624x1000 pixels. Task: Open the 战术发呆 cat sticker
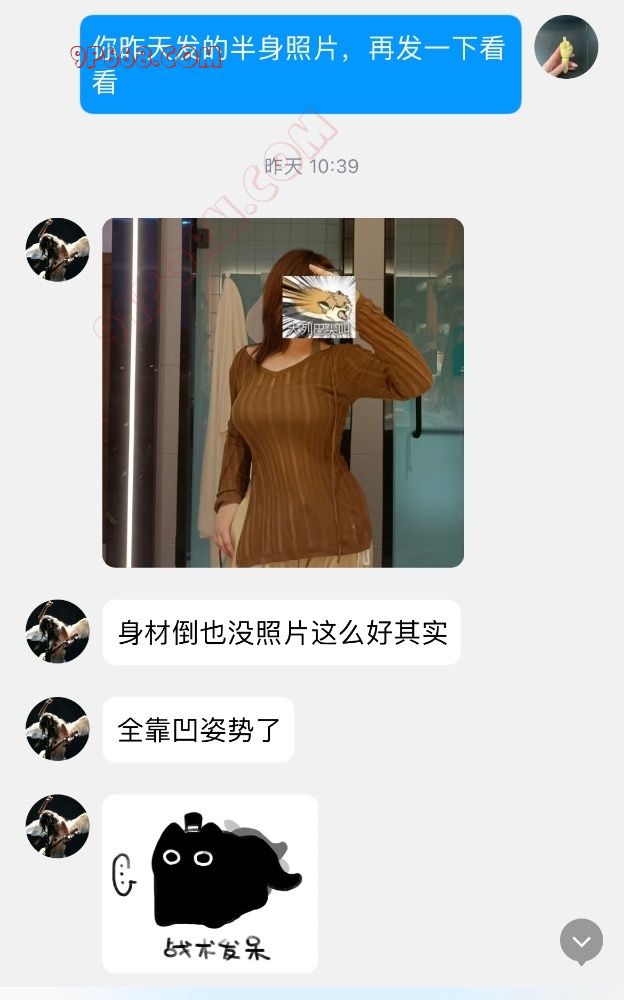pos(210,883)
